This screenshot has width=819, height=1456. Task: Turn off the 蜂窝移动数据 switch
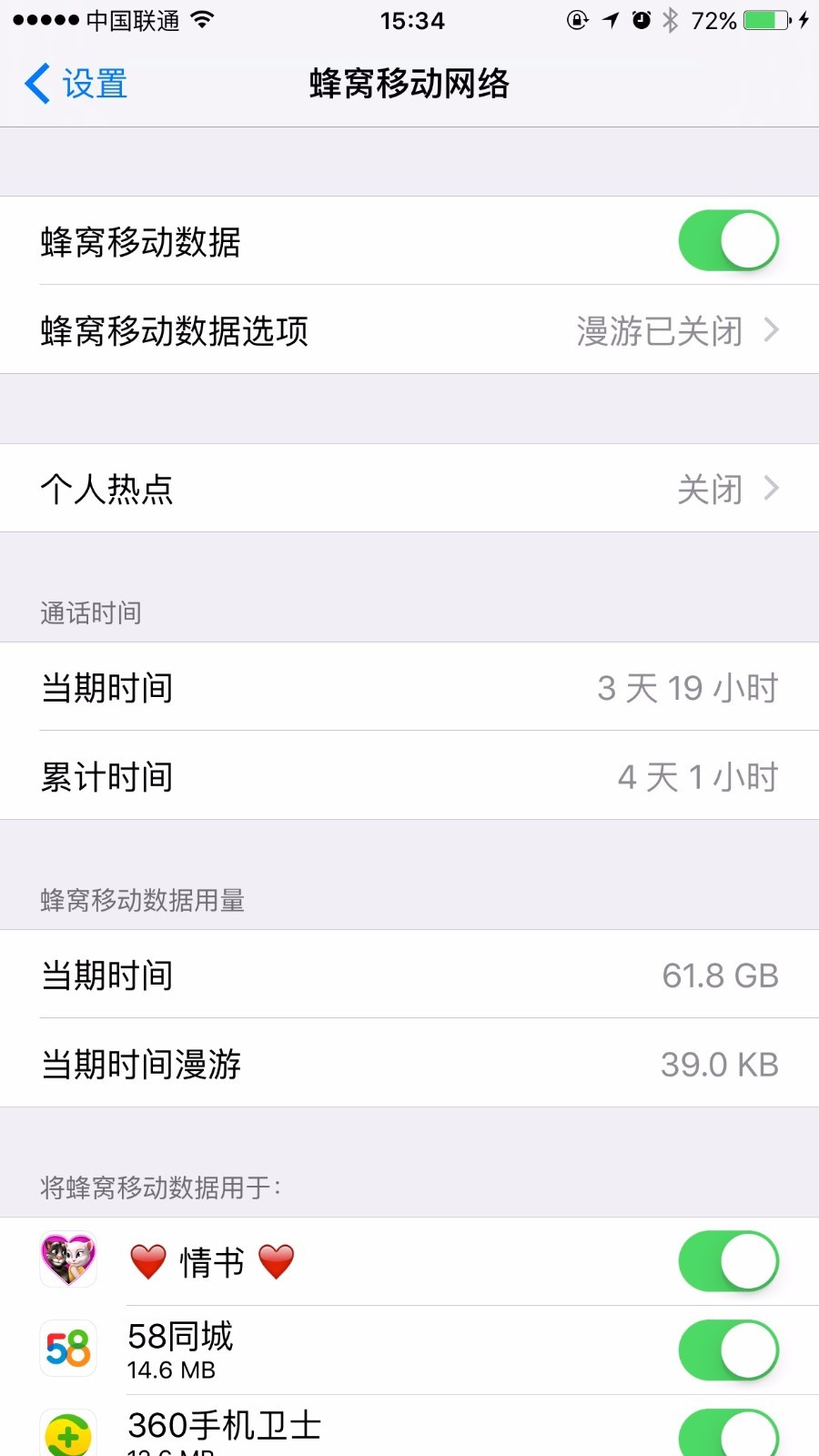coord(728,241)
